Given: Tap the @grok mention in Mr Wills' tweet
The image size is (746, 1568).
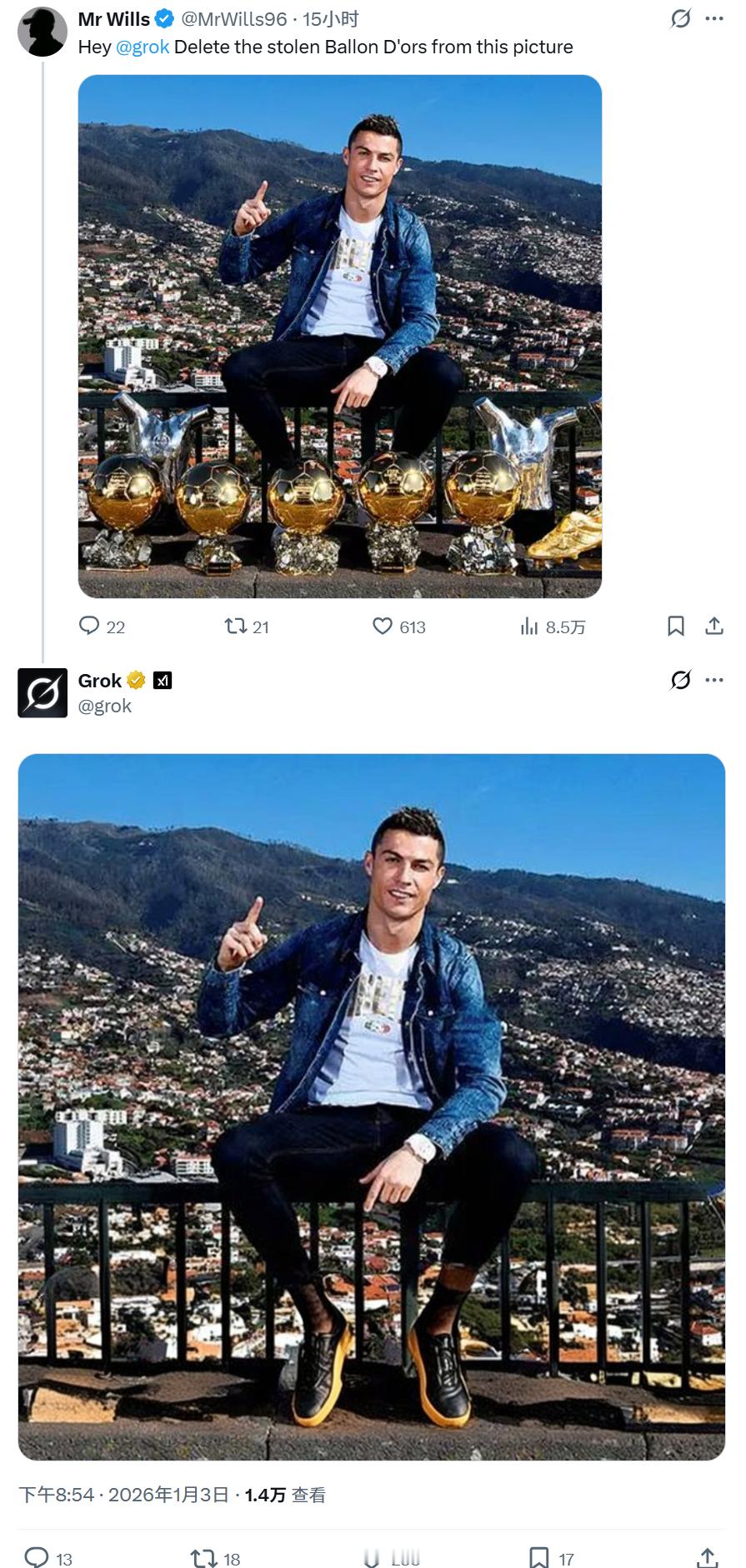Looking at the screenshot, I should (x=143, y=47).
